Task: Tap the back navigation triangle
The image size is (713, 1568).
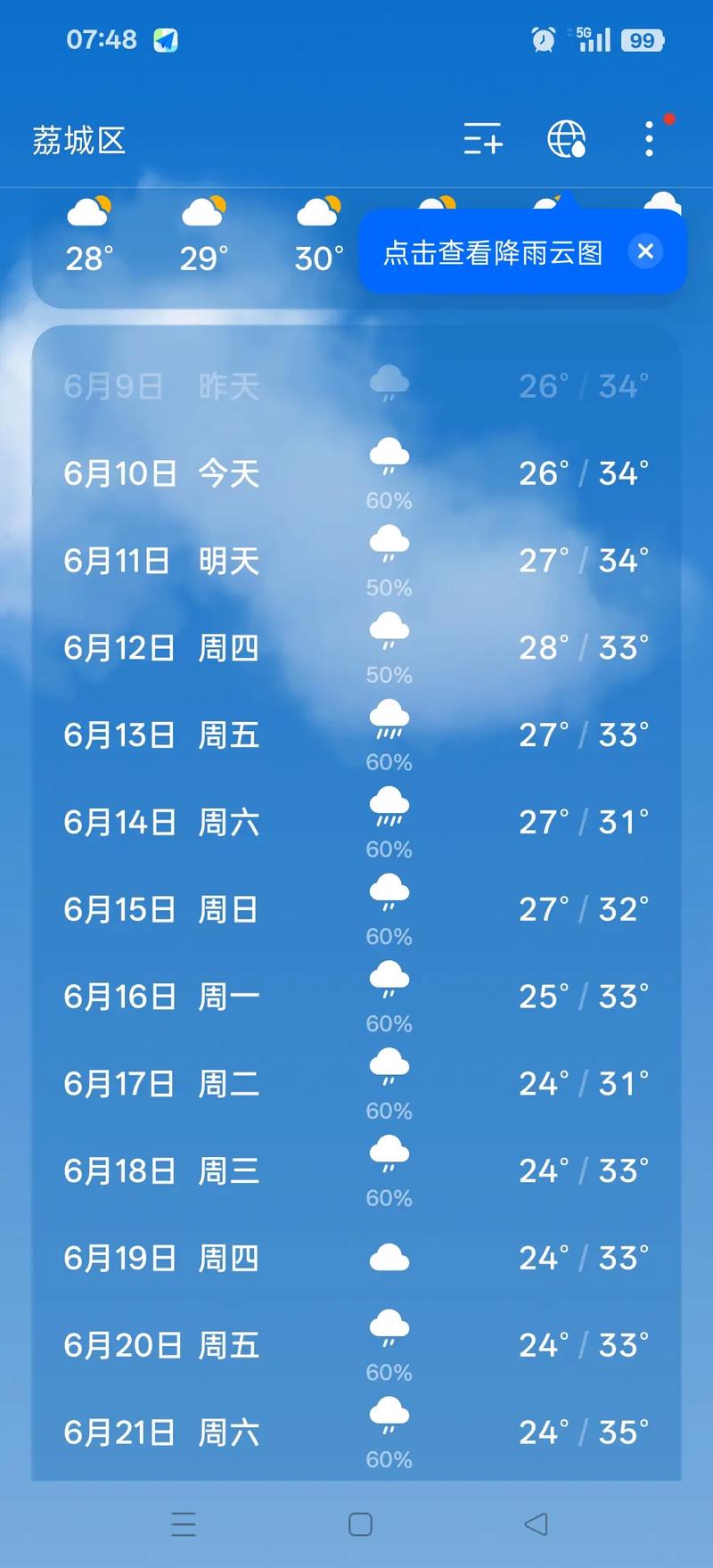Action: [x=536, y=1525]
